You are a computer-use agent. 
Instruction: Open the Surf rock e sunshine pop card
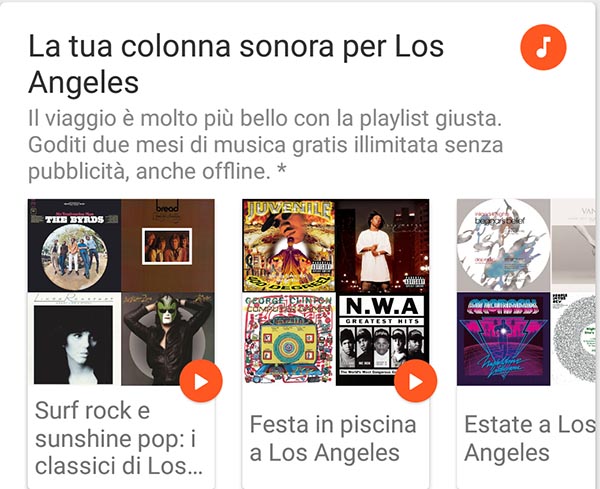[x=118, y=438]
